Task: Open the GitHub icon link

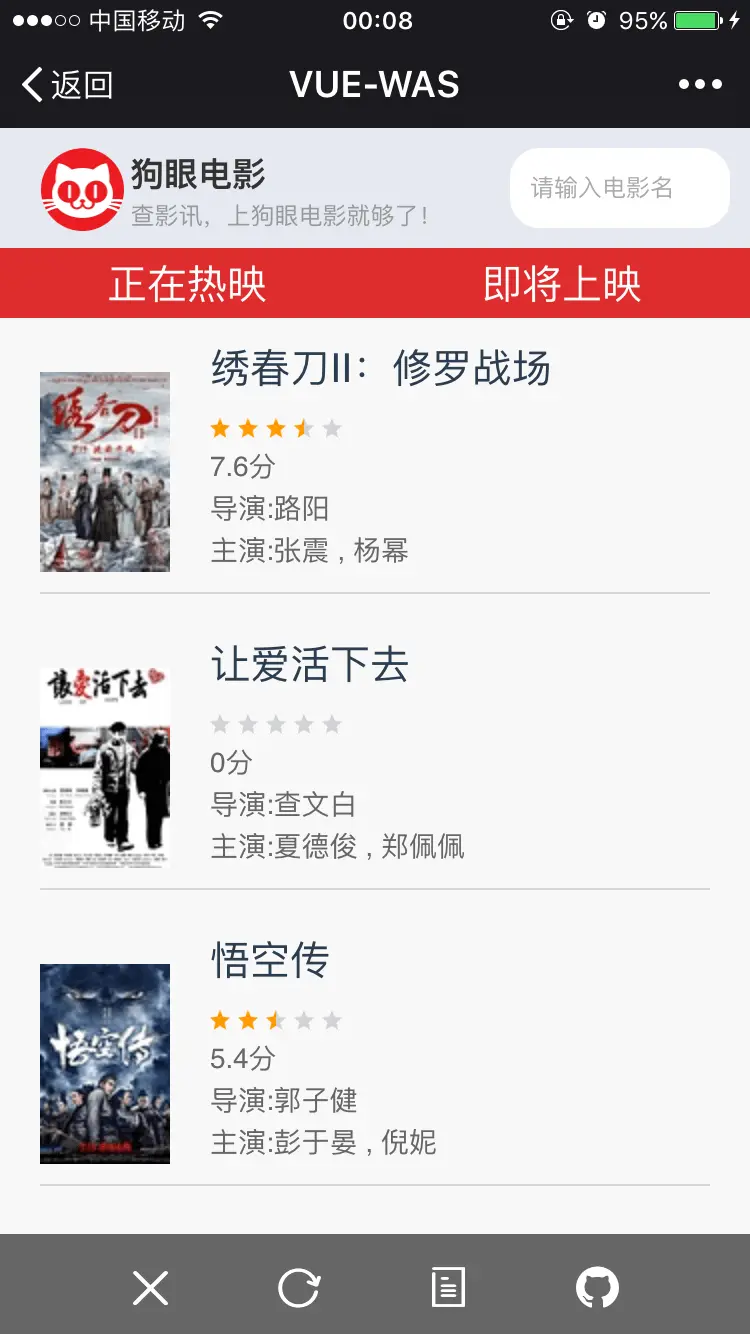Action: pos(597,1287)
